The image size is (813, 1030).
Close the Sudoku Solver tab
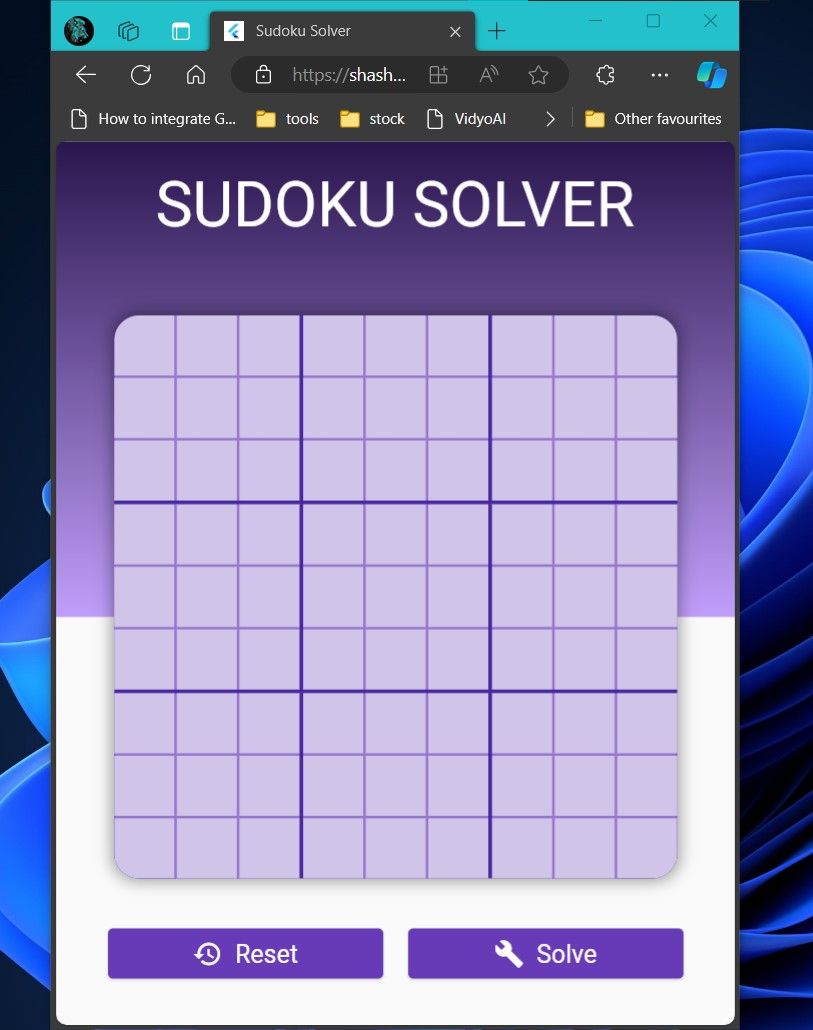coord(455,31)
